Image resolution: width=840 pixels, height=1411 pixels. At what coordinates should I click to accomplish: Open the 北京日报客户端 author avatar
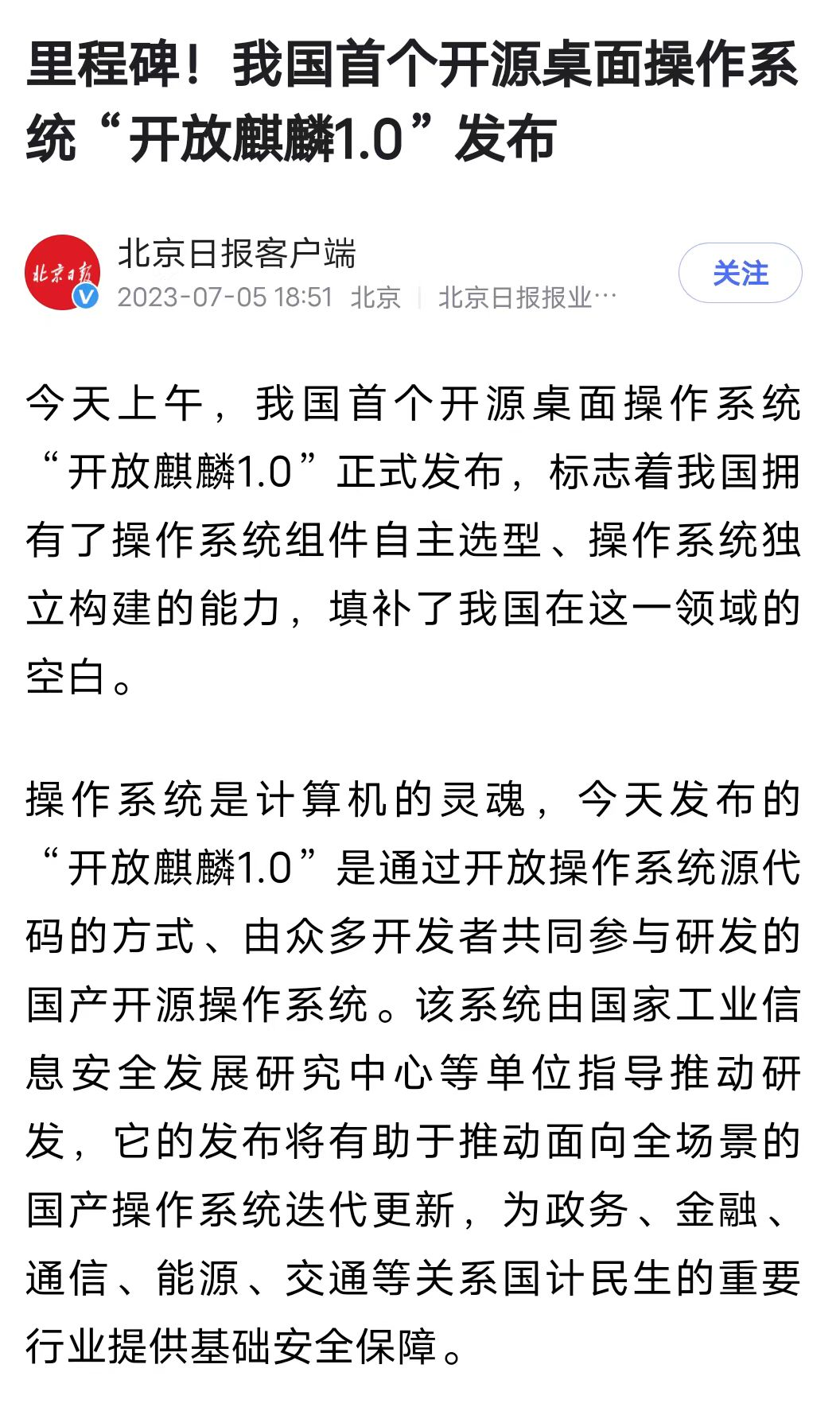(x=62, y=272)
